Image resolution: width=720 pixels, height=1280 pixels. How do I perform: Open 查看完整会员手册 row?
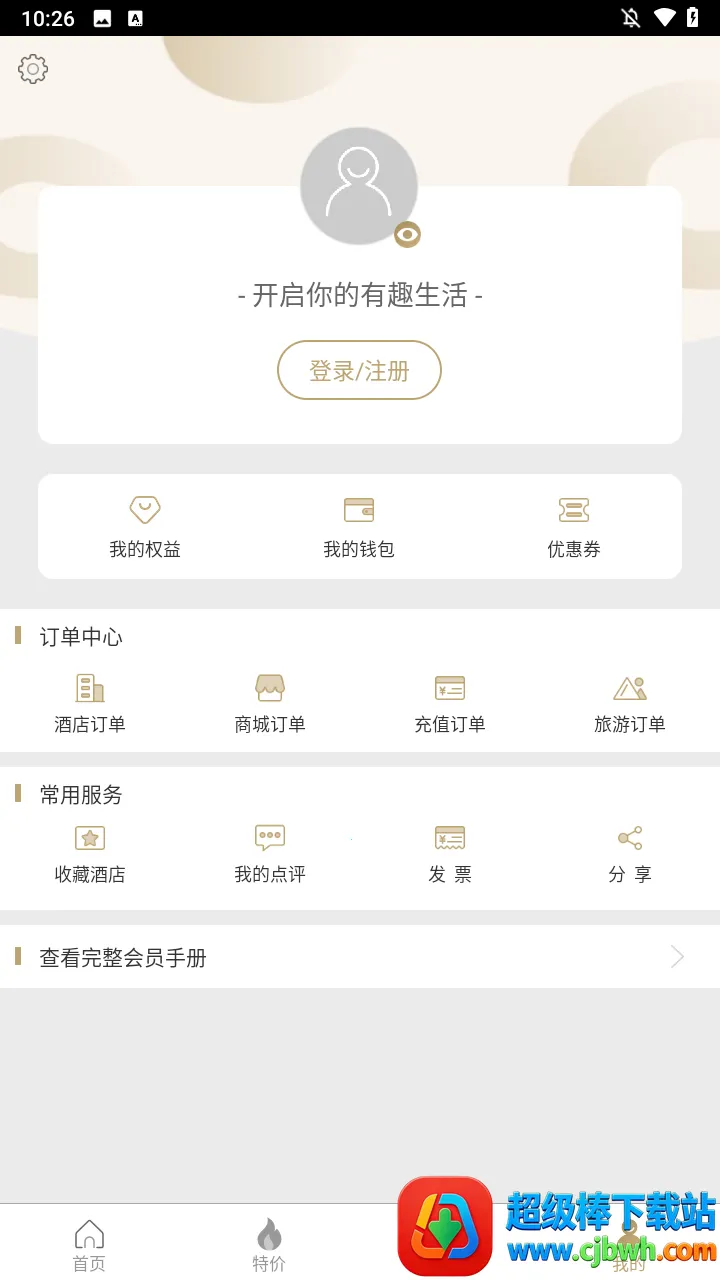[x=360, y=957]
